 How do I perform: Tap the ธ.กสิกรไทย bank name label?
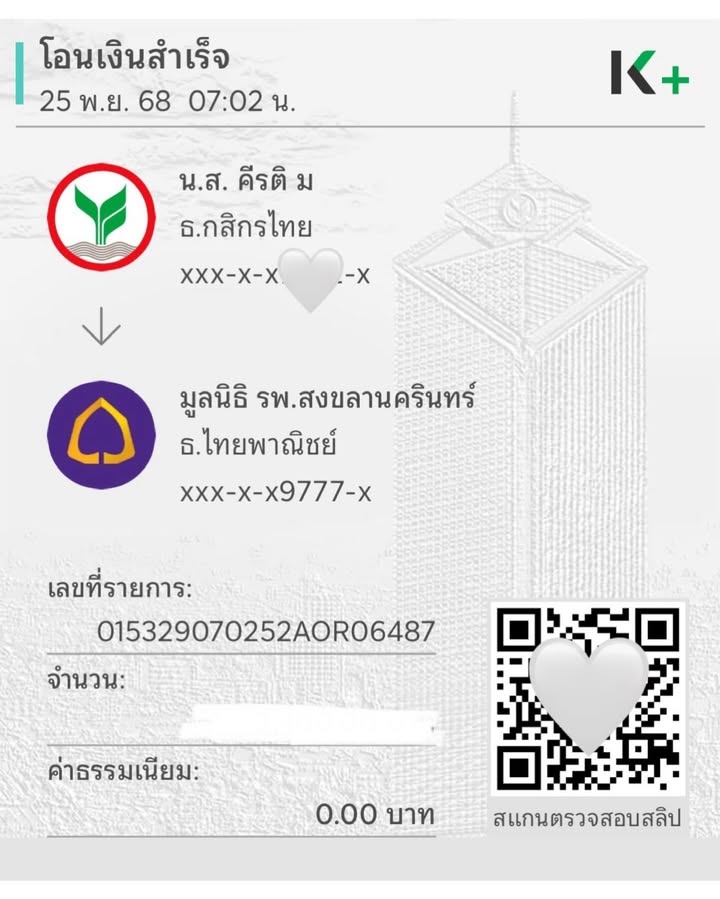pyautogui.click(x=245, y=227)
